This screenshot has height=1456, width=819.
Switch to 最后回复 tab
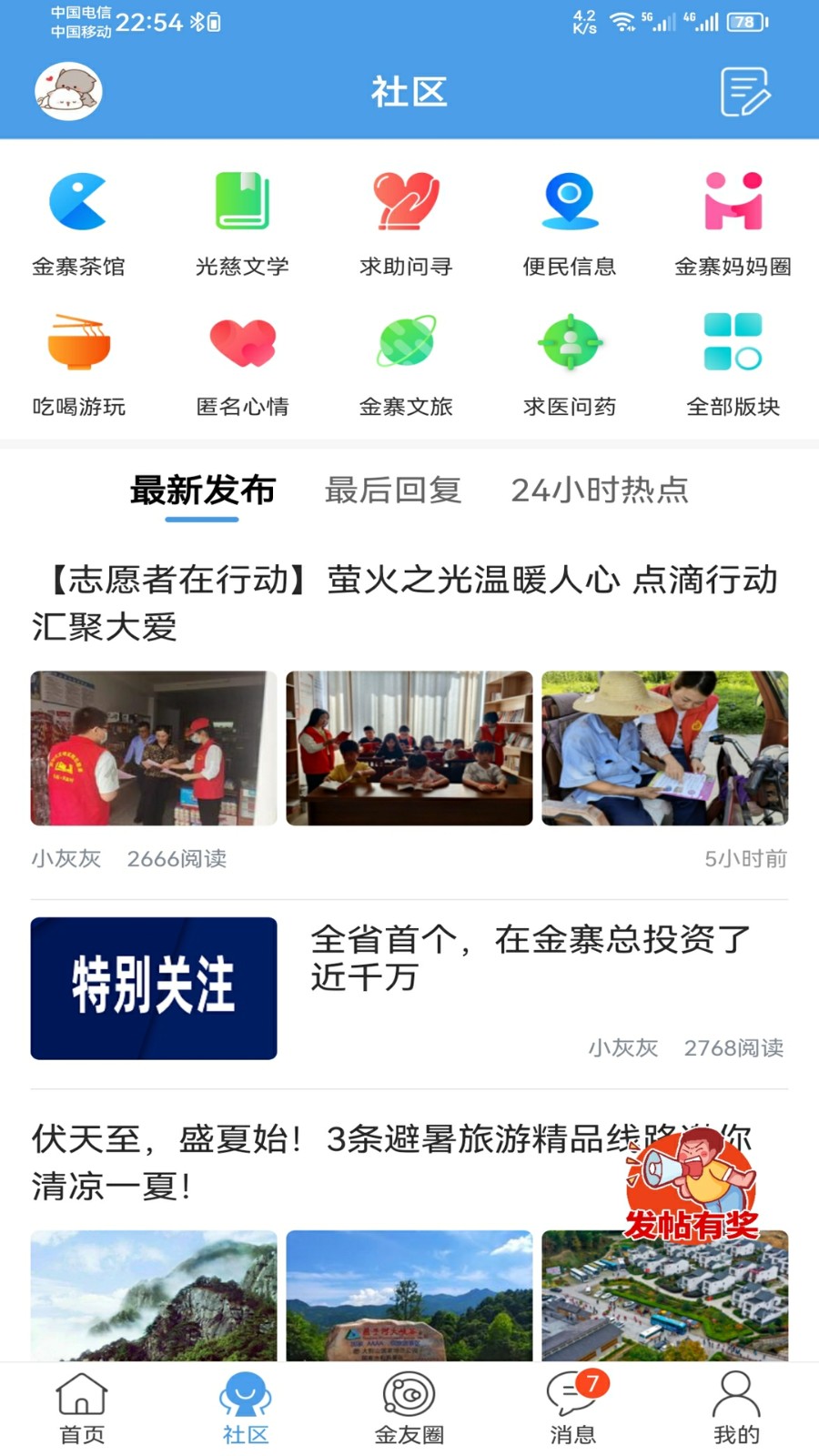point(393,490)
